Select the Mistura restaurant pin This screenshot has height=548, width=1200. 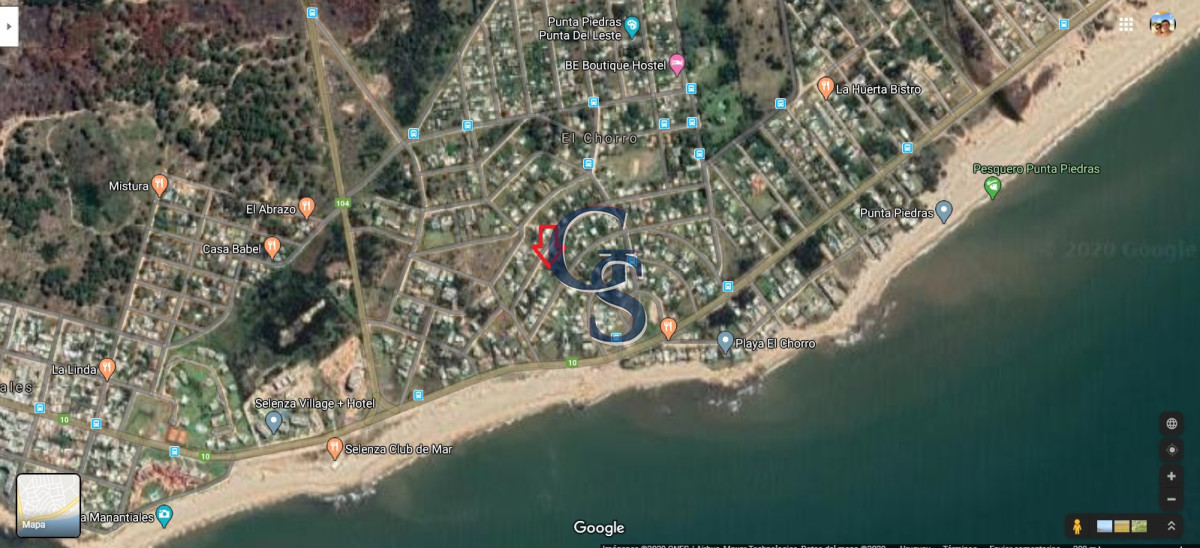(159, 185)
